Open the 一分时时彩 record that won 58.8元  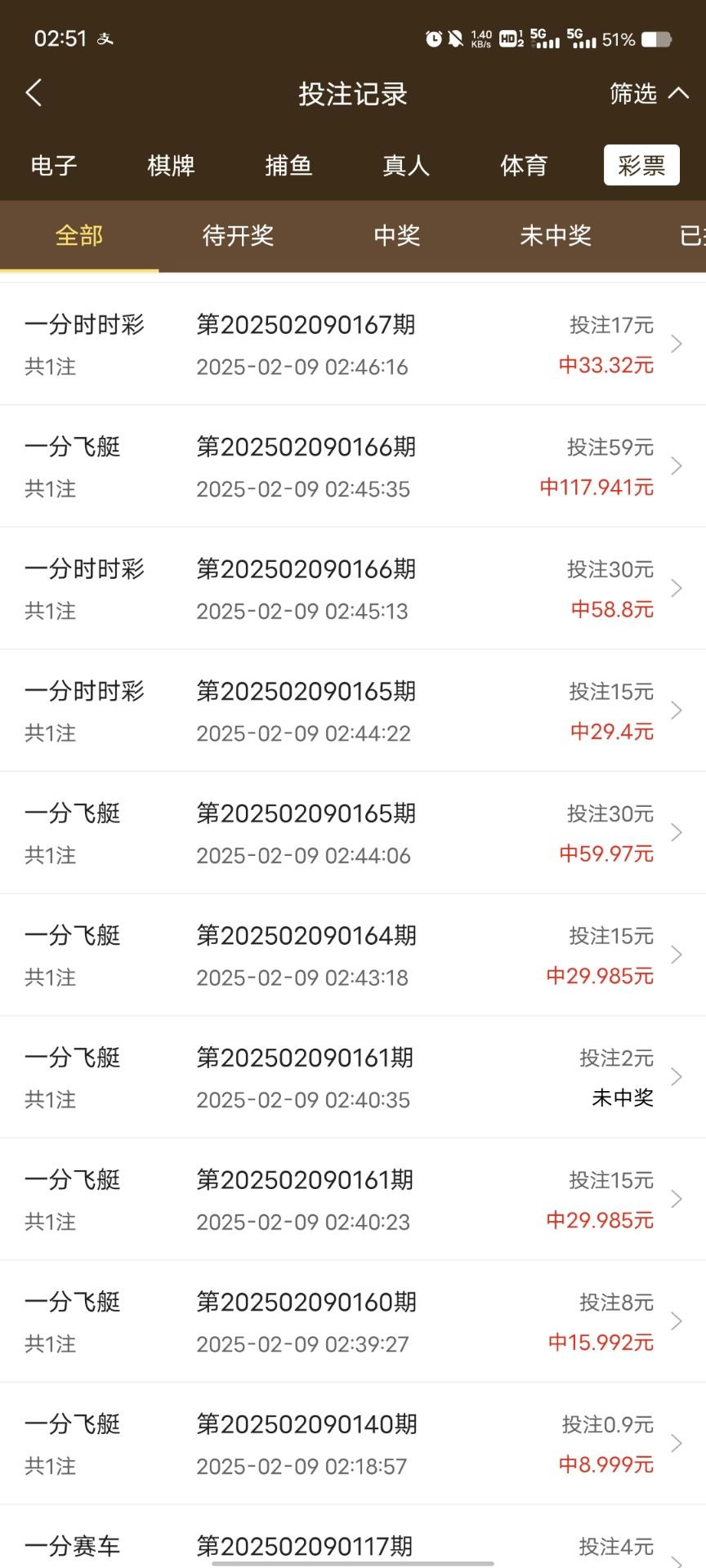point(353,589)
